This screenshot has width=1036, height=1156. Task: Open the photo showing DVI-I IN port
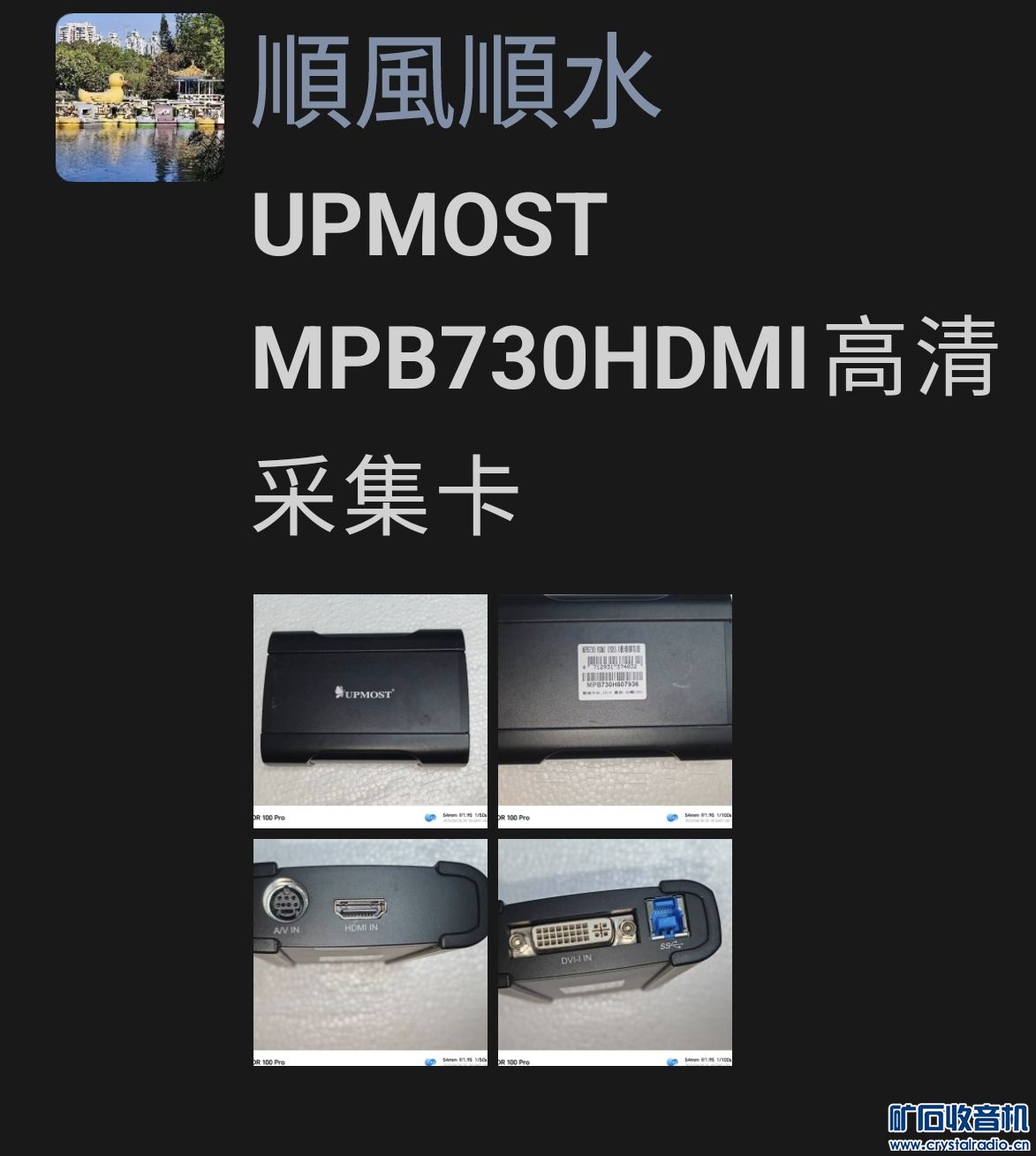coord(615,952)
